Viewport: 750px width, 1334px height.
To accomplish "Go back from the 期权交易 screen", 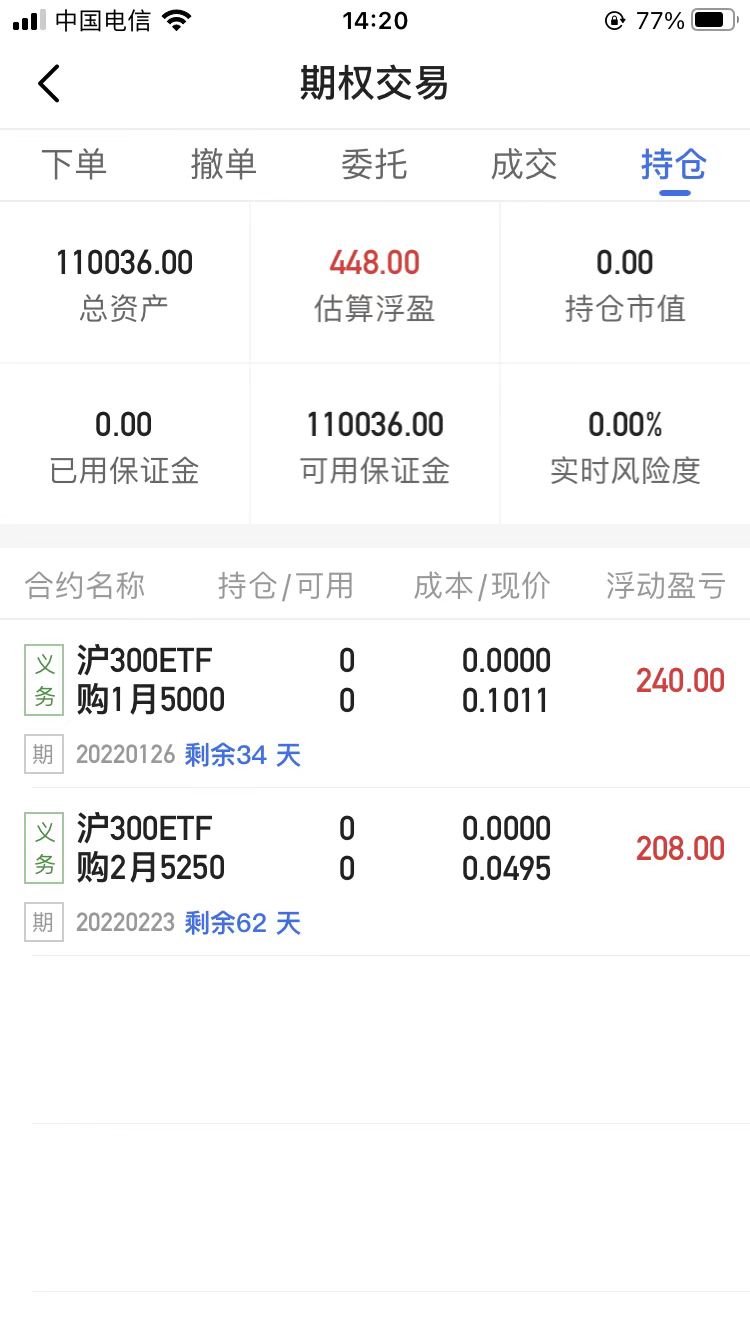I will (49, 83).
